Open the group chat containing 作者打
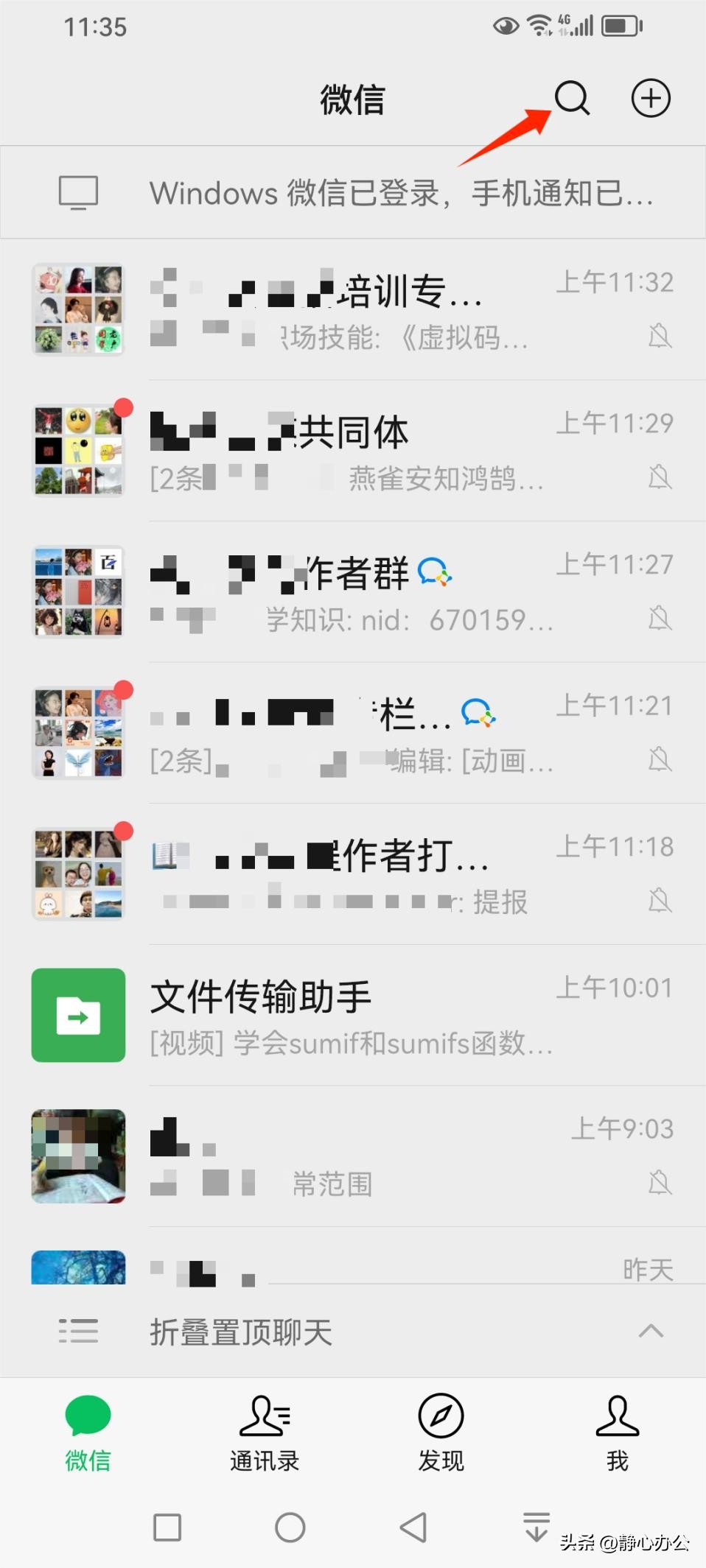 353,873
